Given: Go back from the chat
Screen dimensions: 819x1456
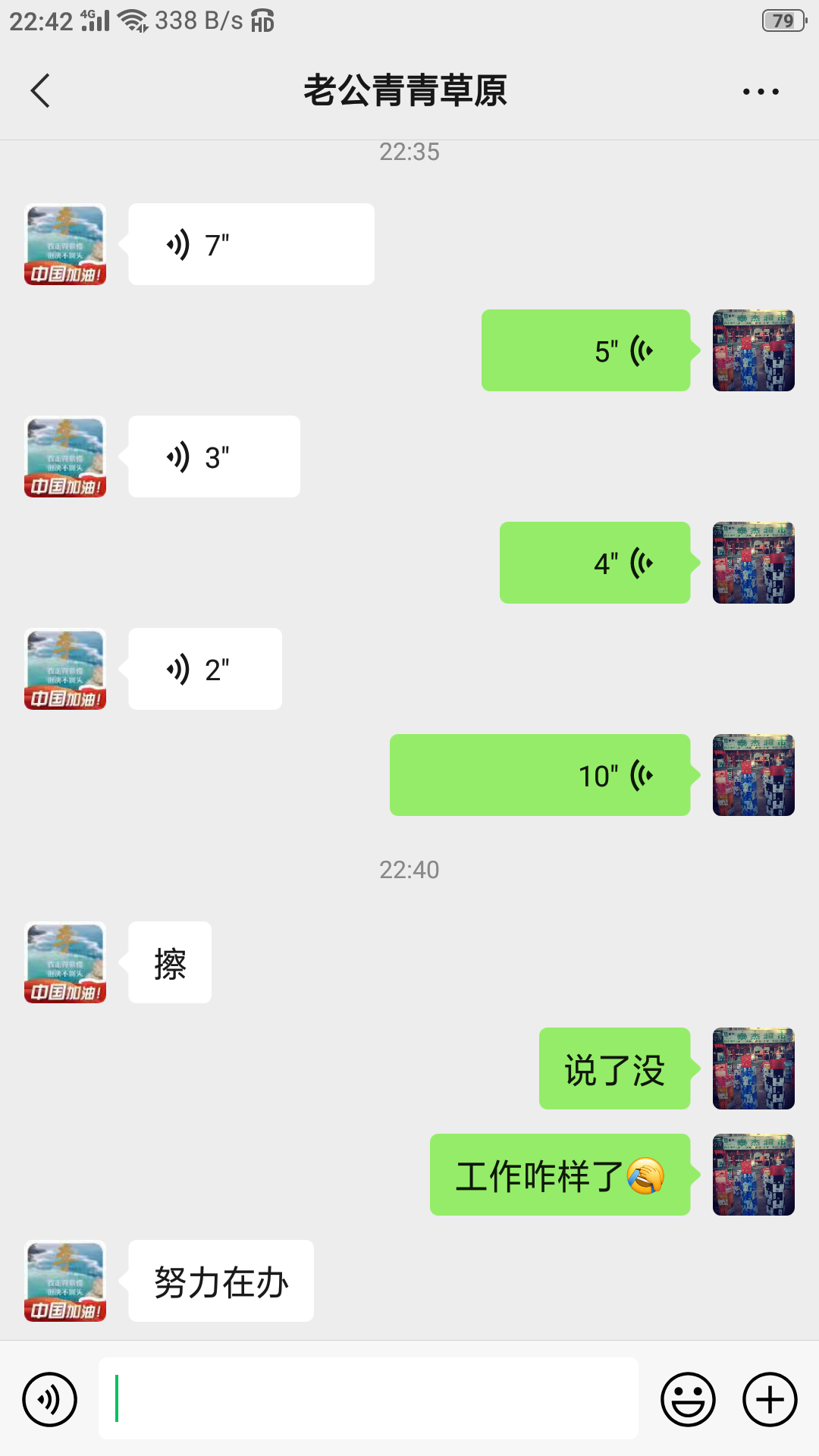Looking at the screenshot, I should point(41,91).
